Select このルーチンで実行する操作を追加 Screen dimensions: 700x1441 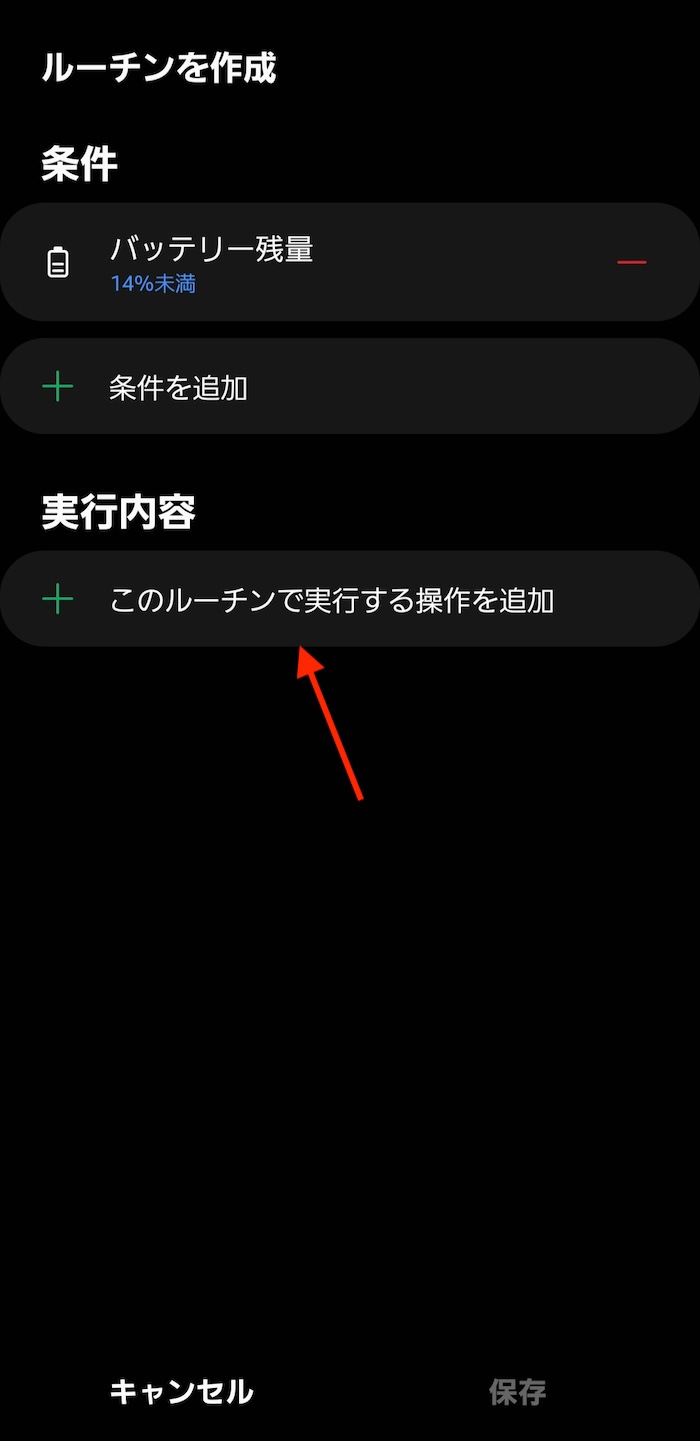point(349,599)
